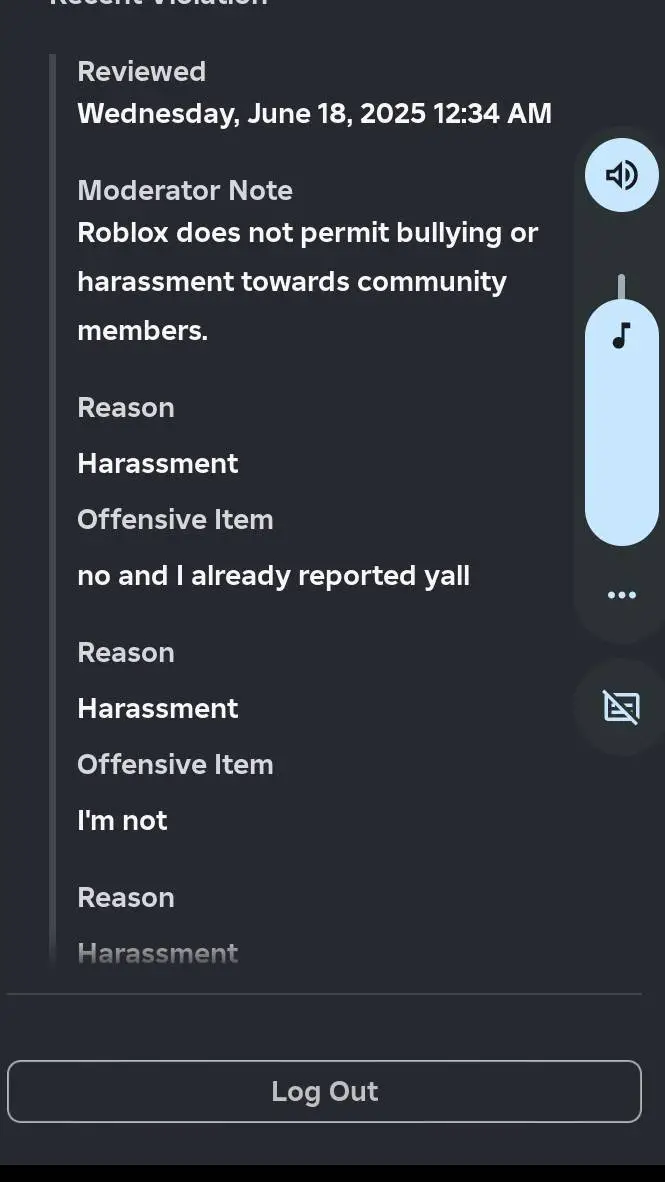Adjust the media volume slider
Viewport: 665px width, 1182px height.
pyautogui.click(x=621, y=420)
